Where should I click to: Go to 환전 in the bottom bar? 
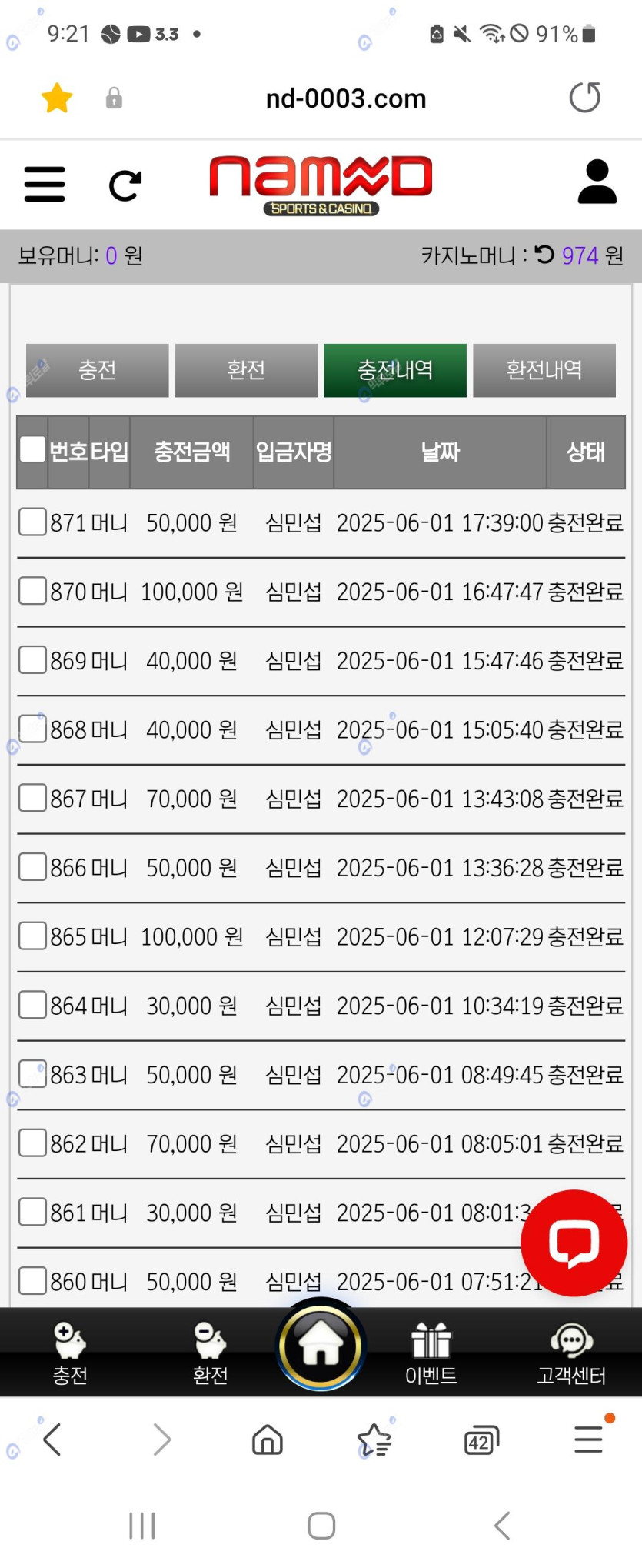[x=210, y=1353]
